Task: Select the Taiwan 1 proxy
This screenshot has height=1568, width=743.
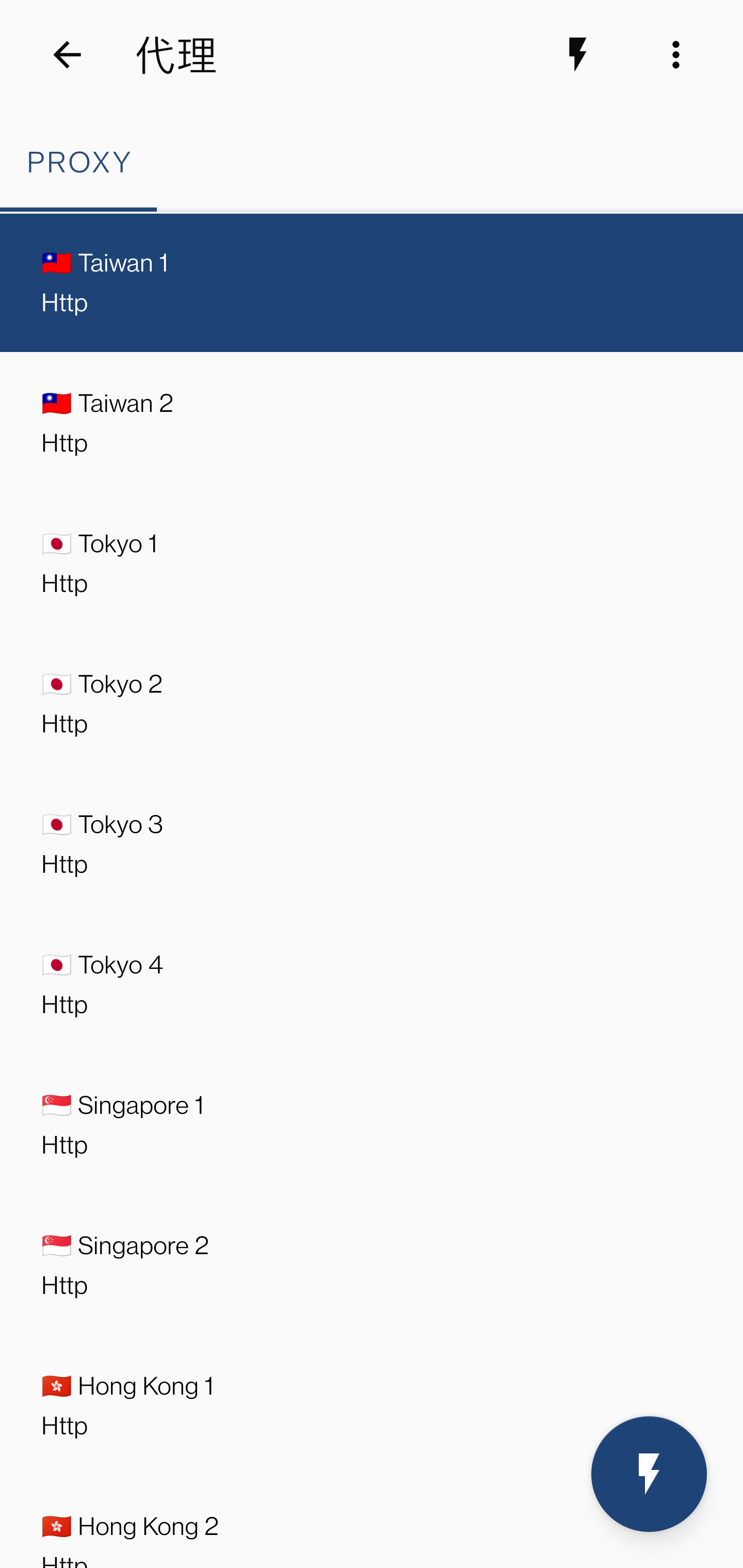Action: pos(371,282)
